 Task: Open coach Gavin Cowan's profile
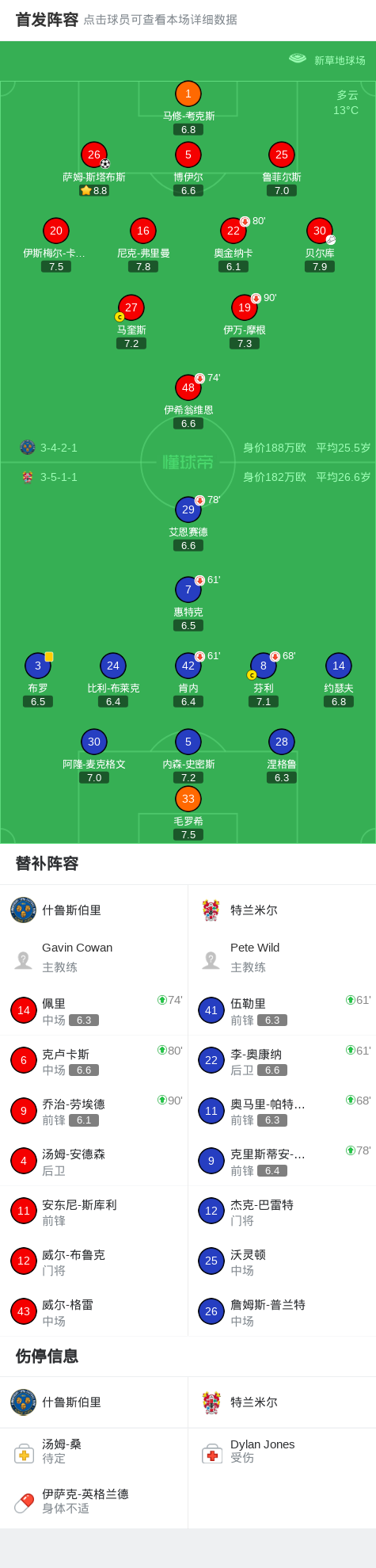[x=94, y=957]
